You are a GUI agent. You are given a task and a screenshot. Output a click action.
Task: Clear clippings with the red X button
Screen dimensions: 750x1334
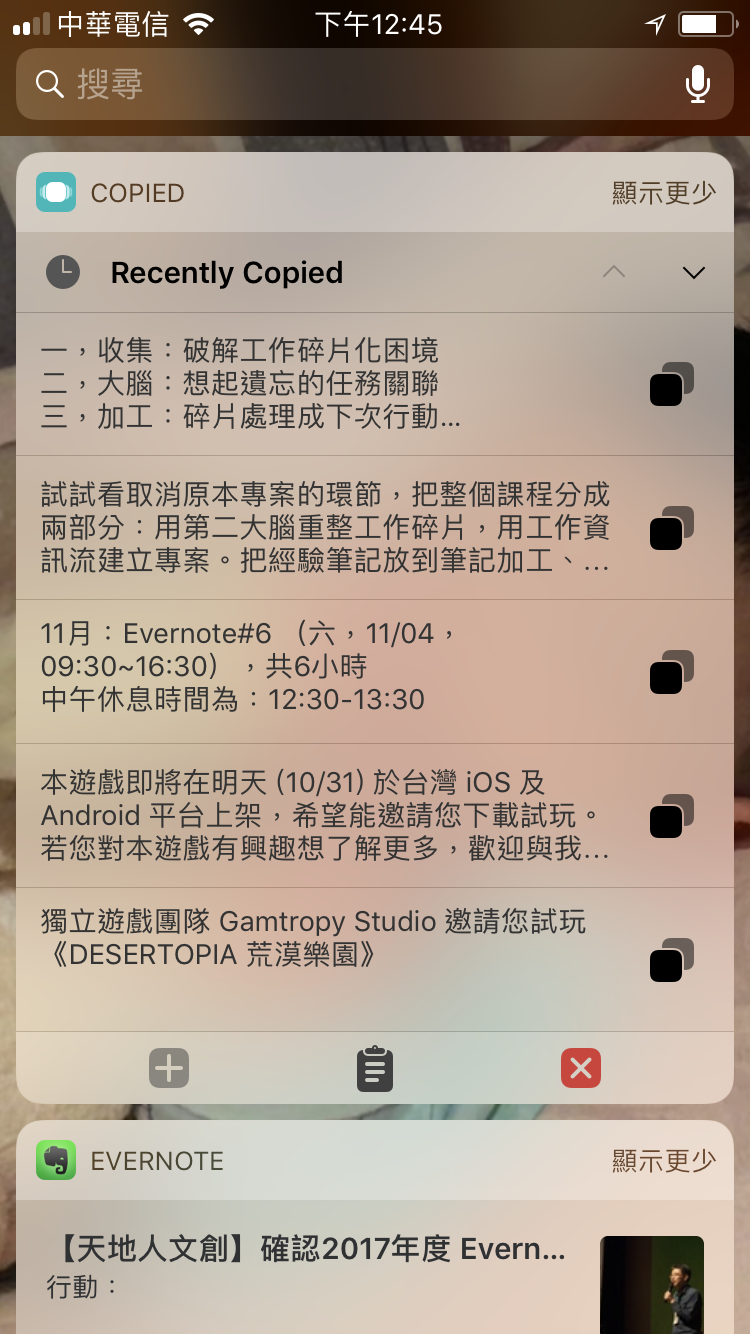coord(581,1068)
